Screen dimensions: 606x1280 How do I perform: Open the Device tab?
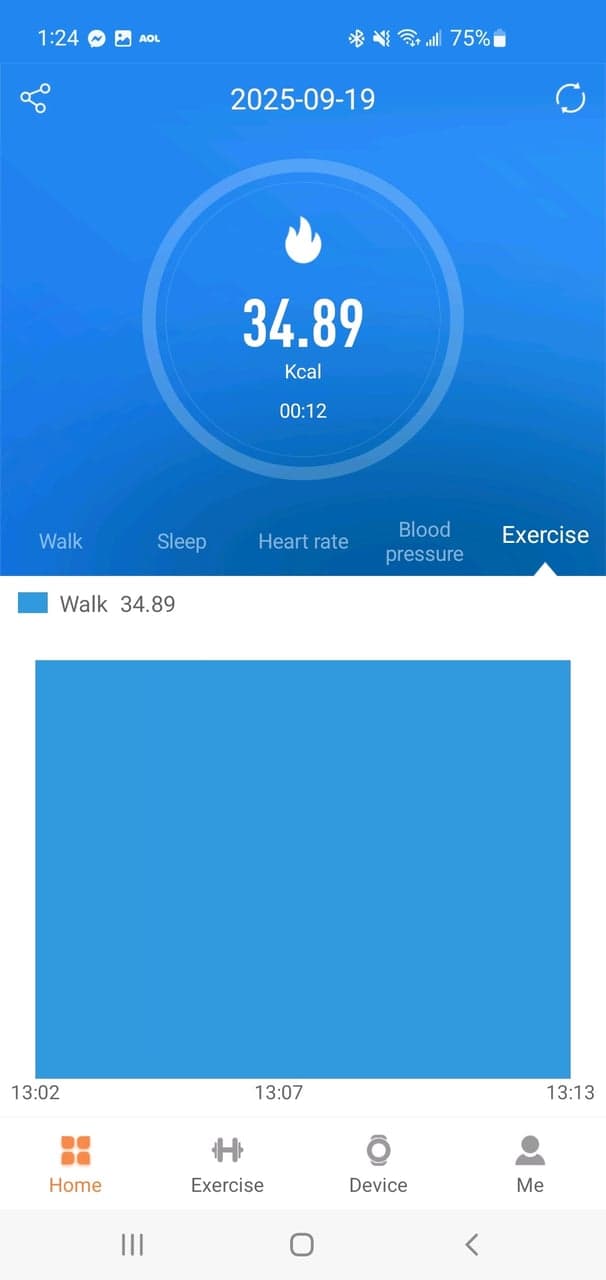[x=378, y=1164]
